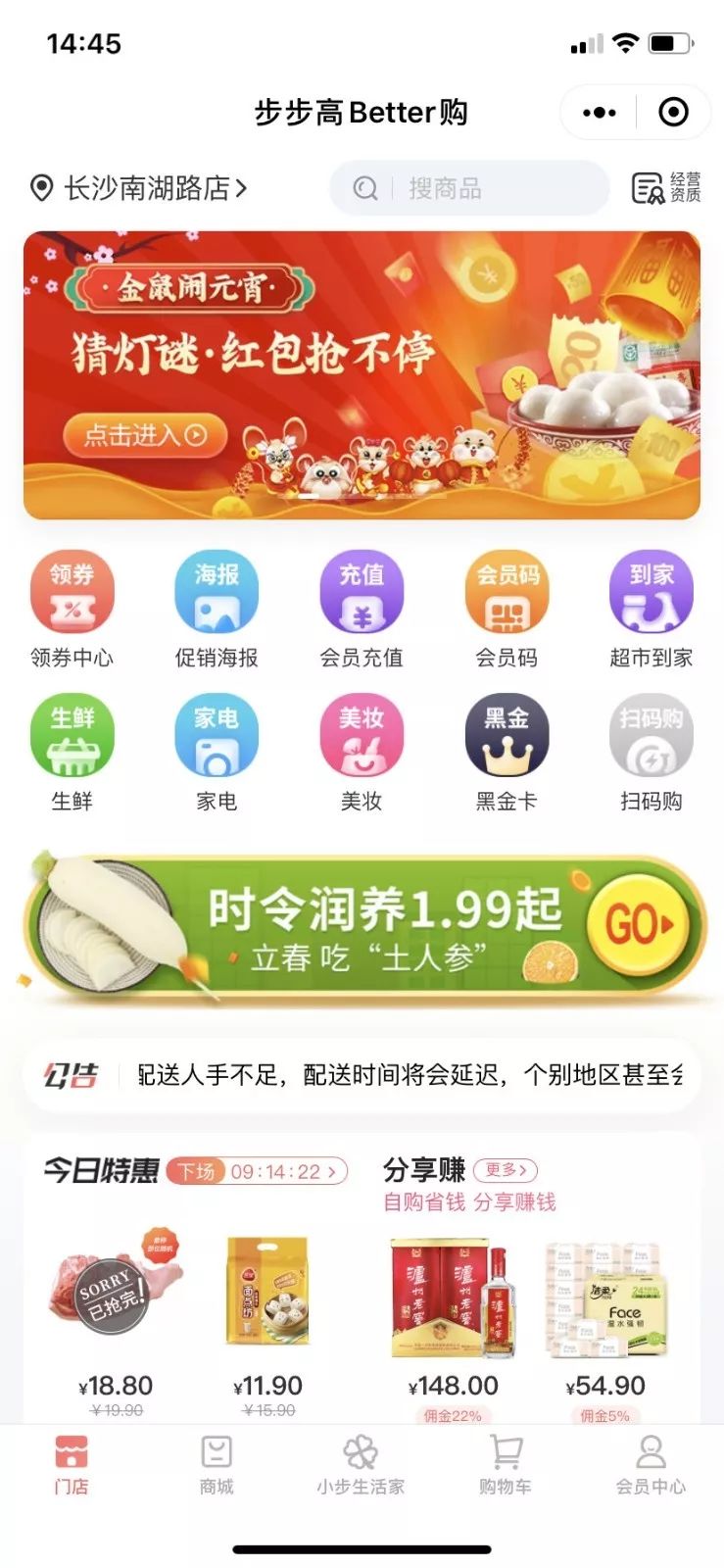Open 促销海报 promotional posters
The height and width of the screenshot is (1568, 724).
tap(217, 610)
